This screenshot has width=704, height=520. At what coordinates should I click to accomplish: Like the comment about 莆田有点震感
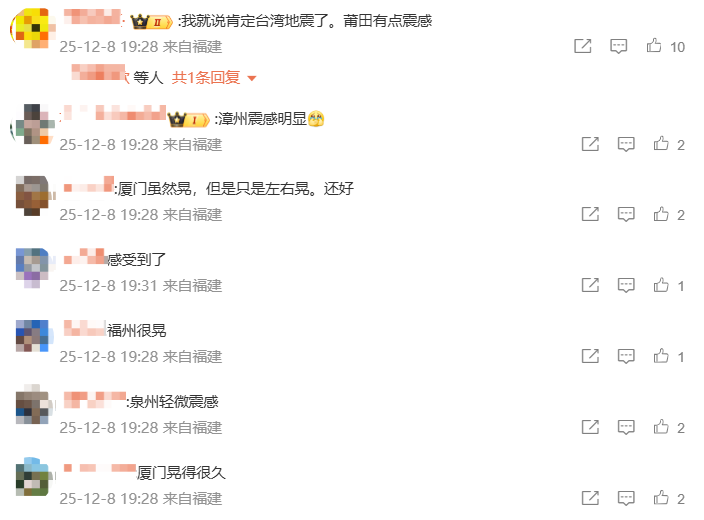click(x=655, y=46)
